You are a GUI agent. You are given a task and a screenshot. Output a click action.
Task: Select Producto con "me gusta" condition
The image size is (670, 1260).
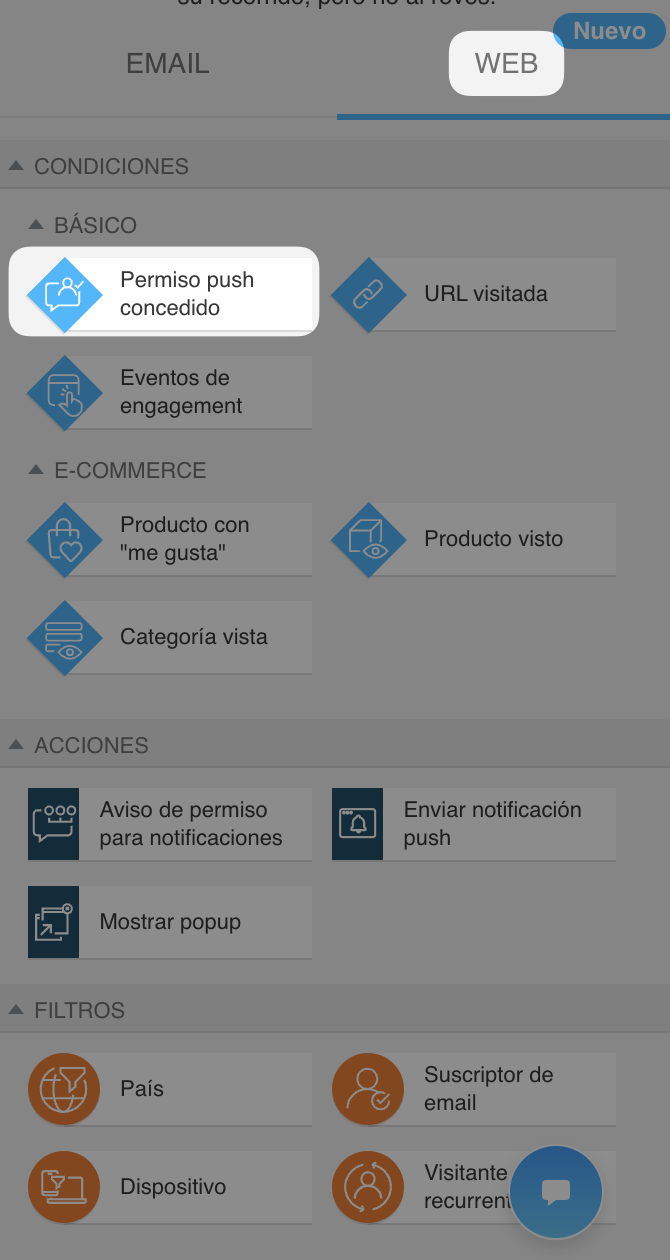(170, 539)
